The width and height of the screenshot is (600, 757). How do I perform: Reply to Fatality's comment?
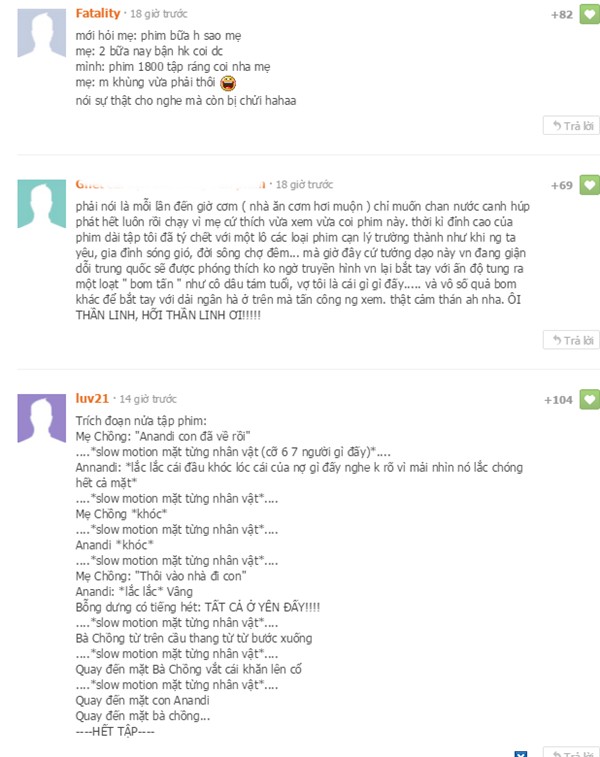[570, 125]
